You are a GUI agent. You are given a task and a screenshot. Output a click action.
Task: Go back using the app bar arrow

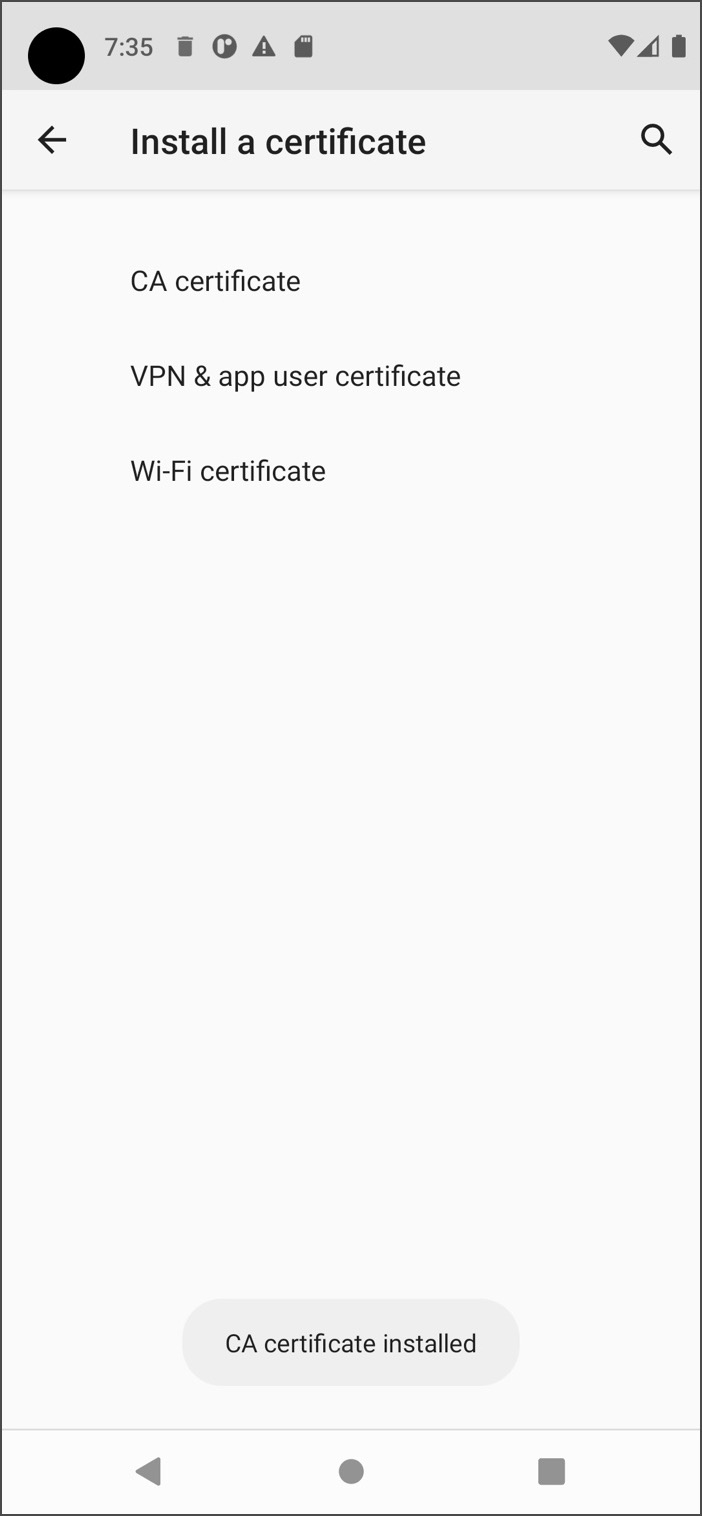point(52,141)
